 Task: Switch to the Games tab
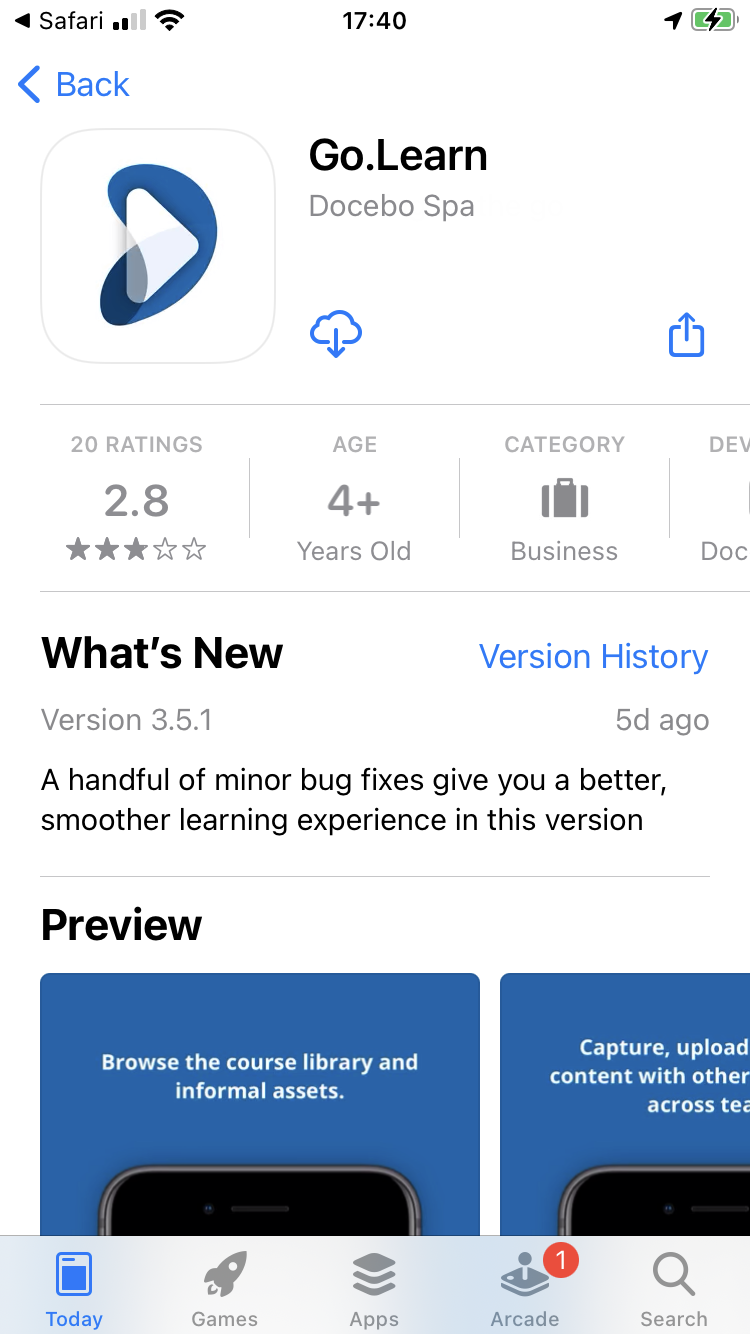coord(224,1290)
